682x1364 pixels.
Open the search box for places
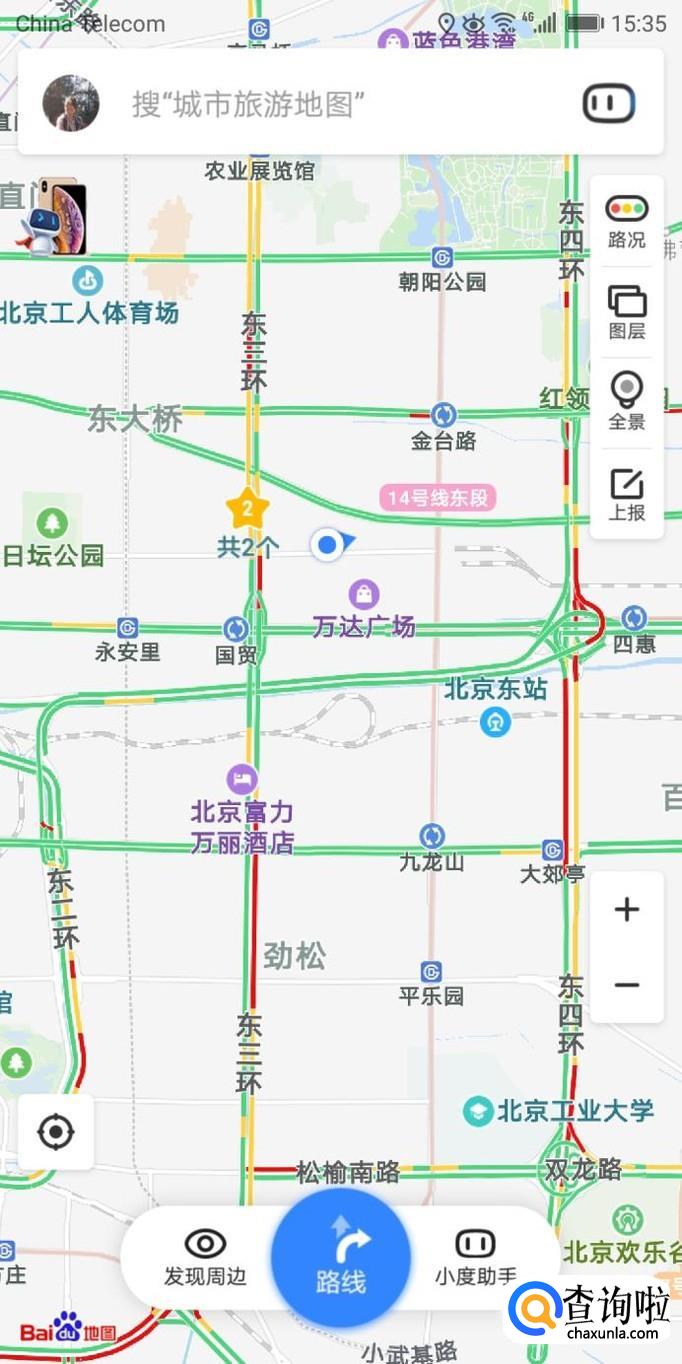point(330,103)
